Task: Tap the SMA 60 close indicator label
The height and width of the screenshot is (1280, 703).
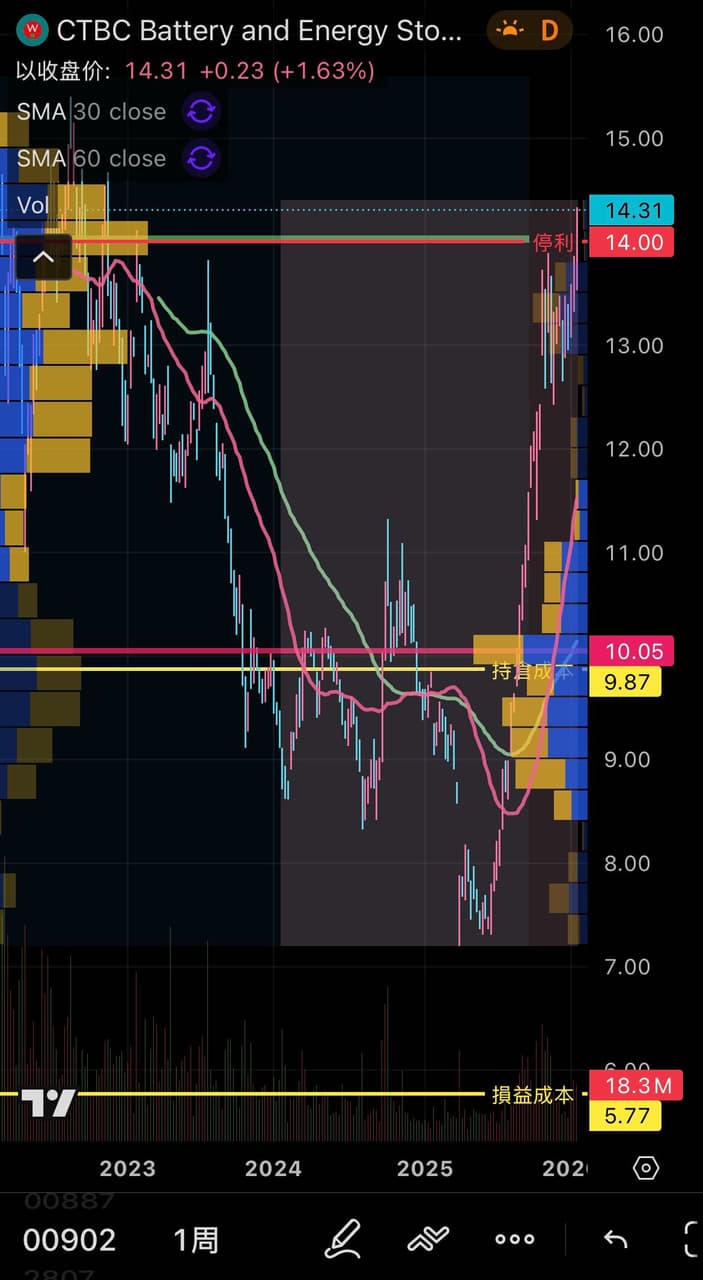Action: coord(91,159)
